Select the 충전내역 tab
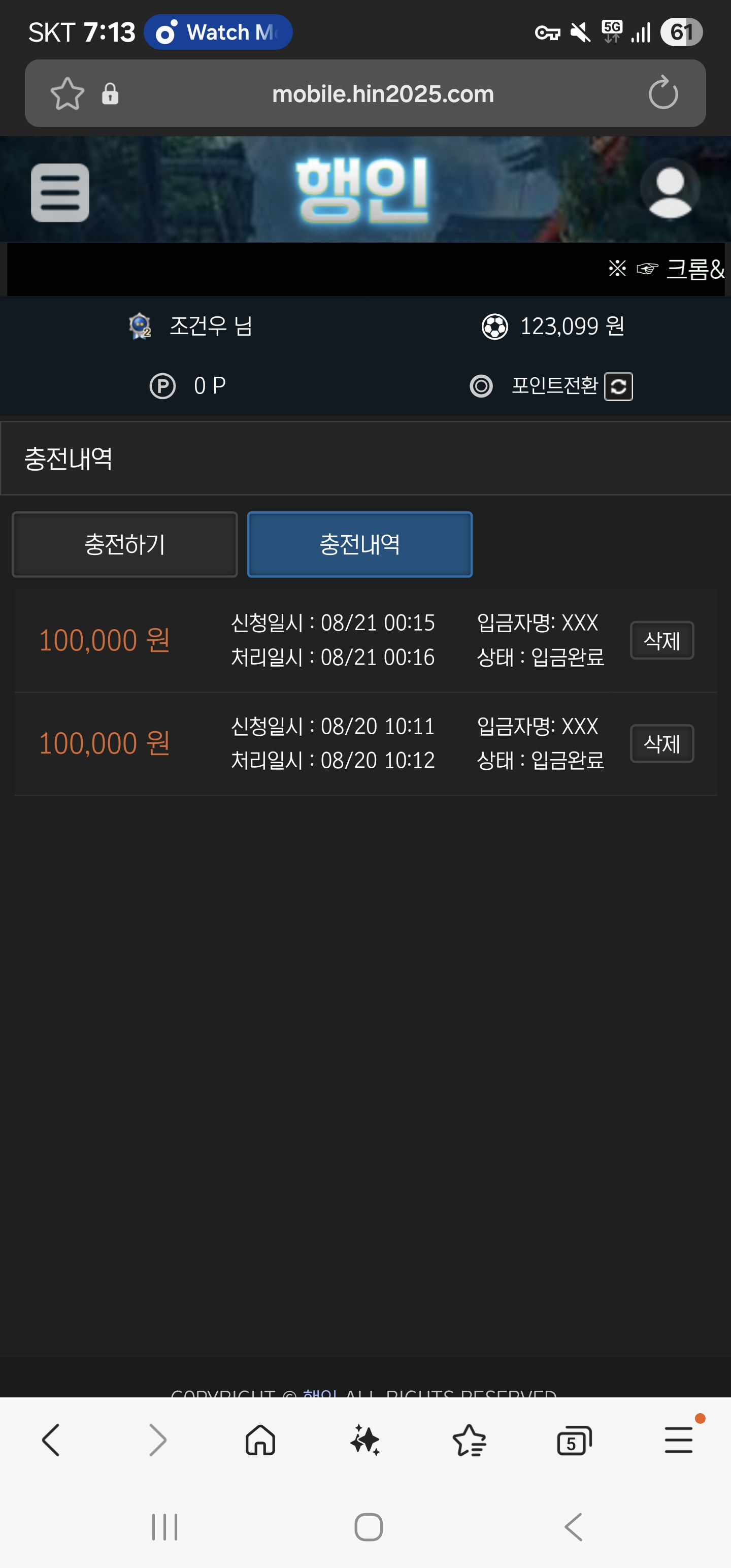The image size is (731, 1568). pyautogui.click(x=360, y=544)
